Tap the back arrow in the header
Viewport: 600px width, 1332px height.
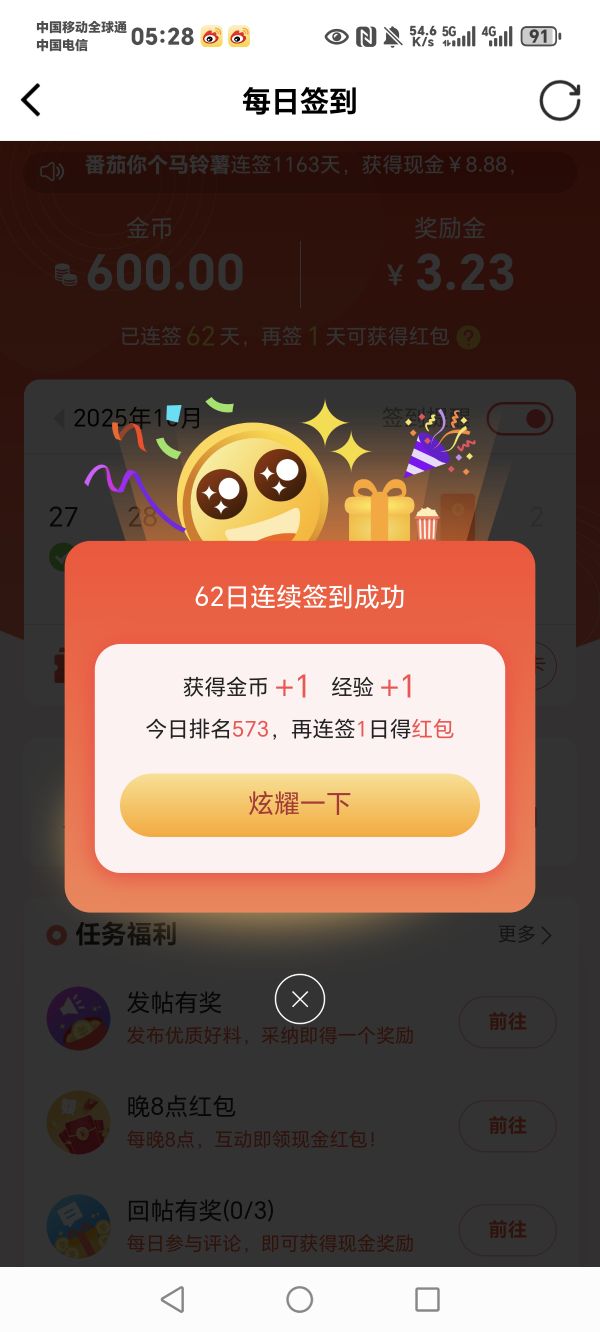pos(31,100)
